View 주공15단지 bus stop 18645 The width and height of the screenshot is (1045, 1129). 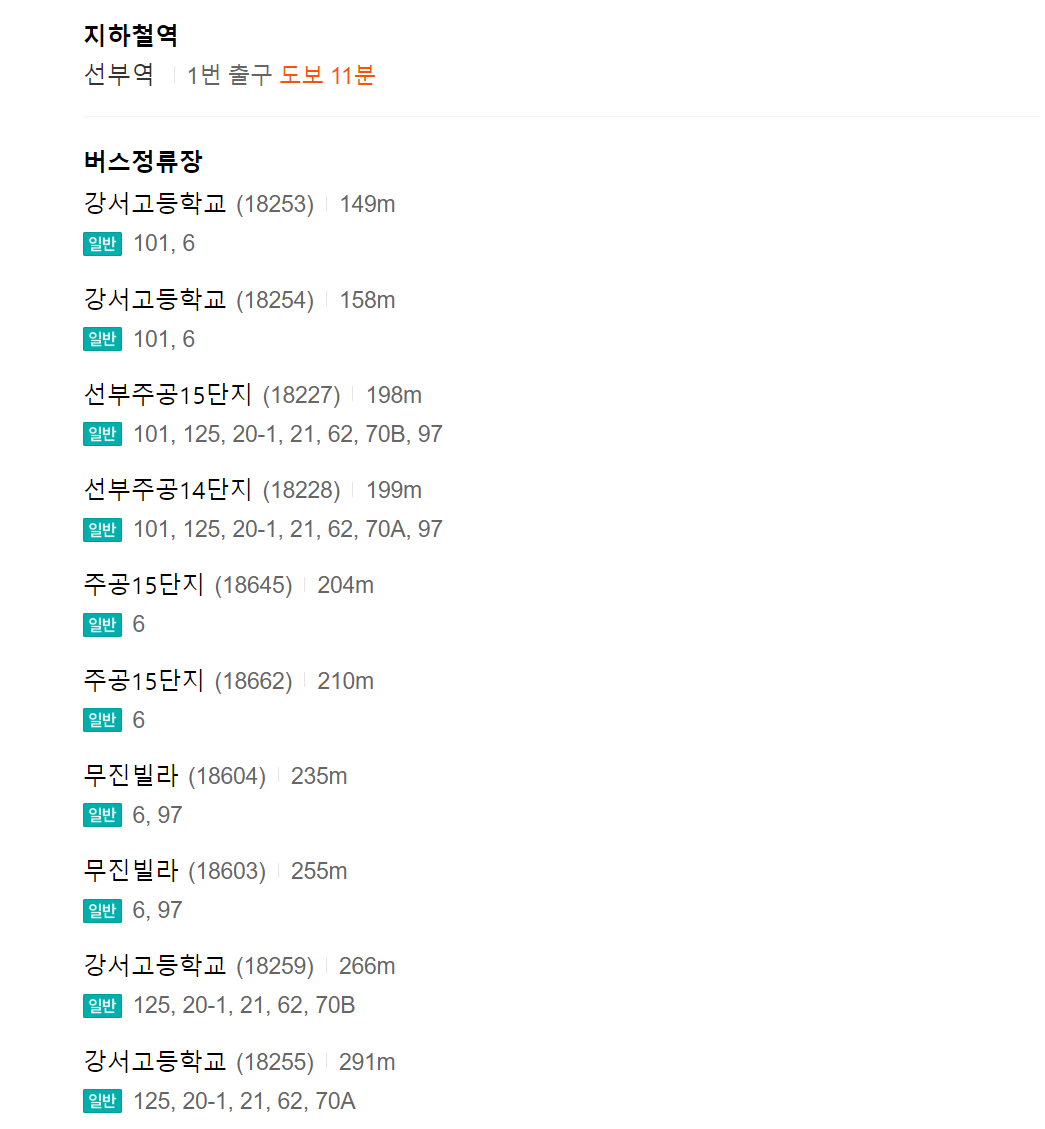point(144,585)
